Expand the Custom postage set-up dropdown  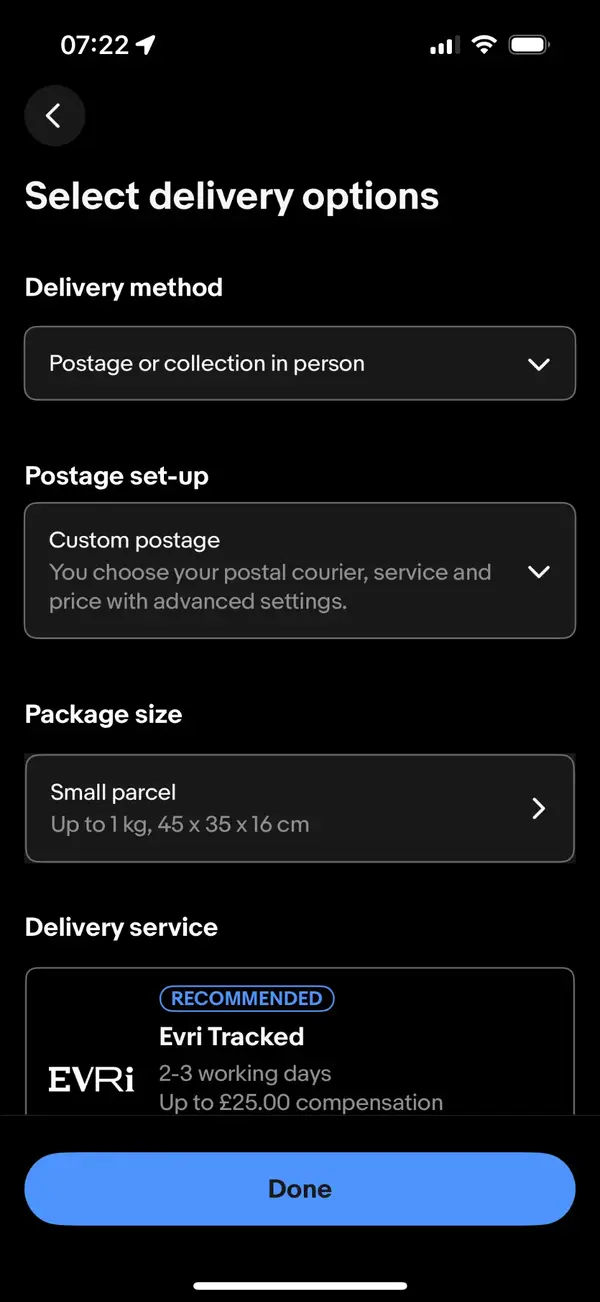299,571
